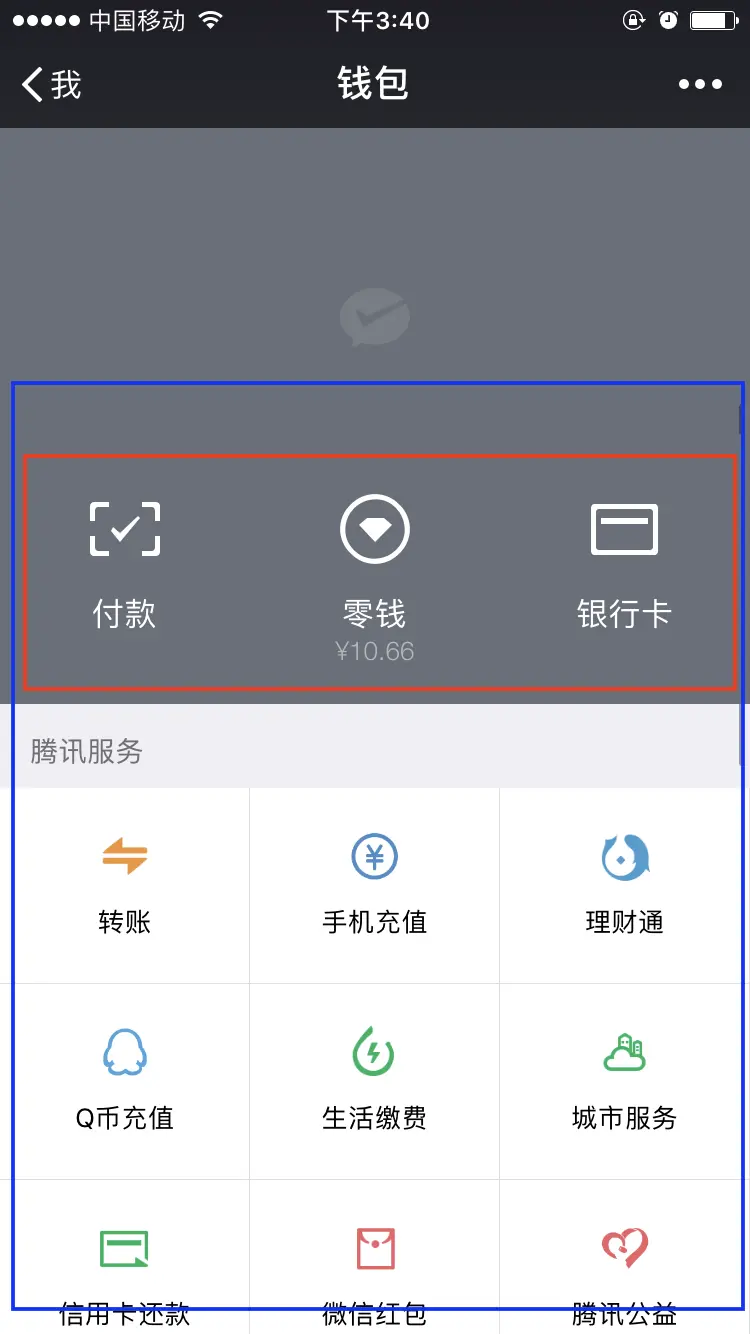The height and width of the screenshot is (1334, 750).
Task: Select the 转账 transfer service
Action: 125,885
